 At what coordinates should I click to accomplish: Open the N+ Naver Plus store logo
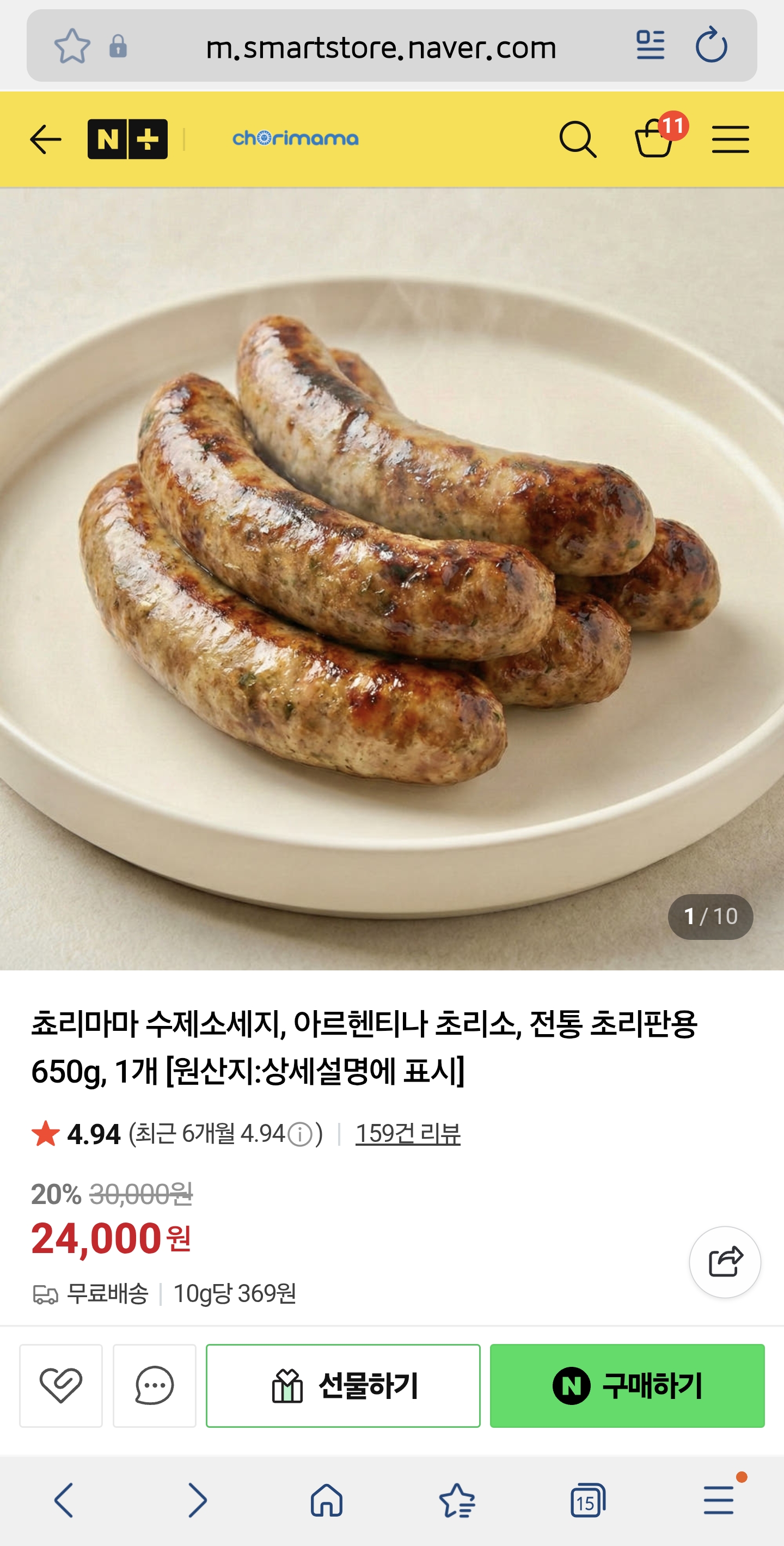(127, 139)
